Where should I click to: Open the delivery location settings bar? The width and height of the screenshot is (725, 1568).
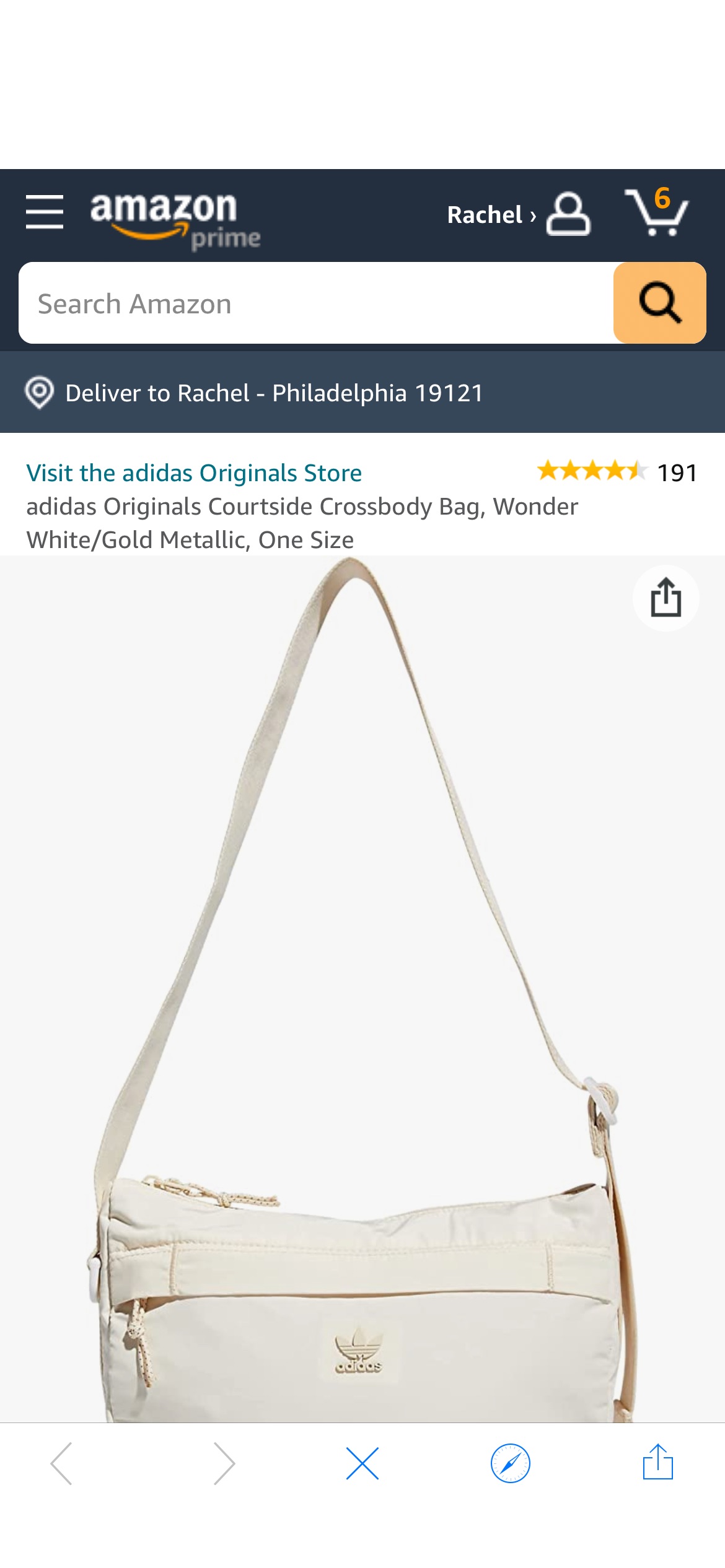pos(273,392)
